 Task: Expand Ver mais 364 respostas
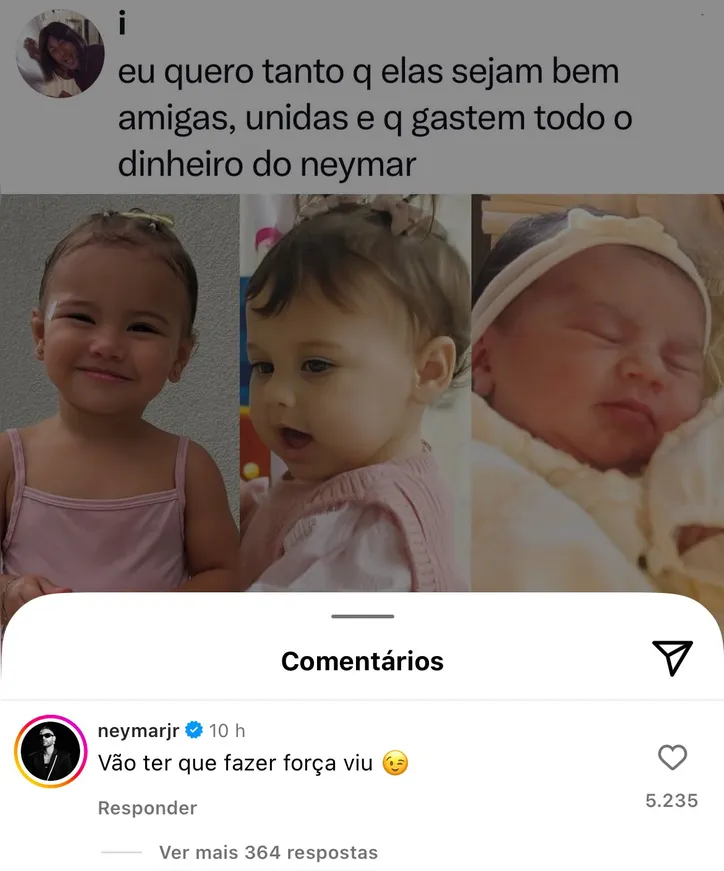[268, 853]
